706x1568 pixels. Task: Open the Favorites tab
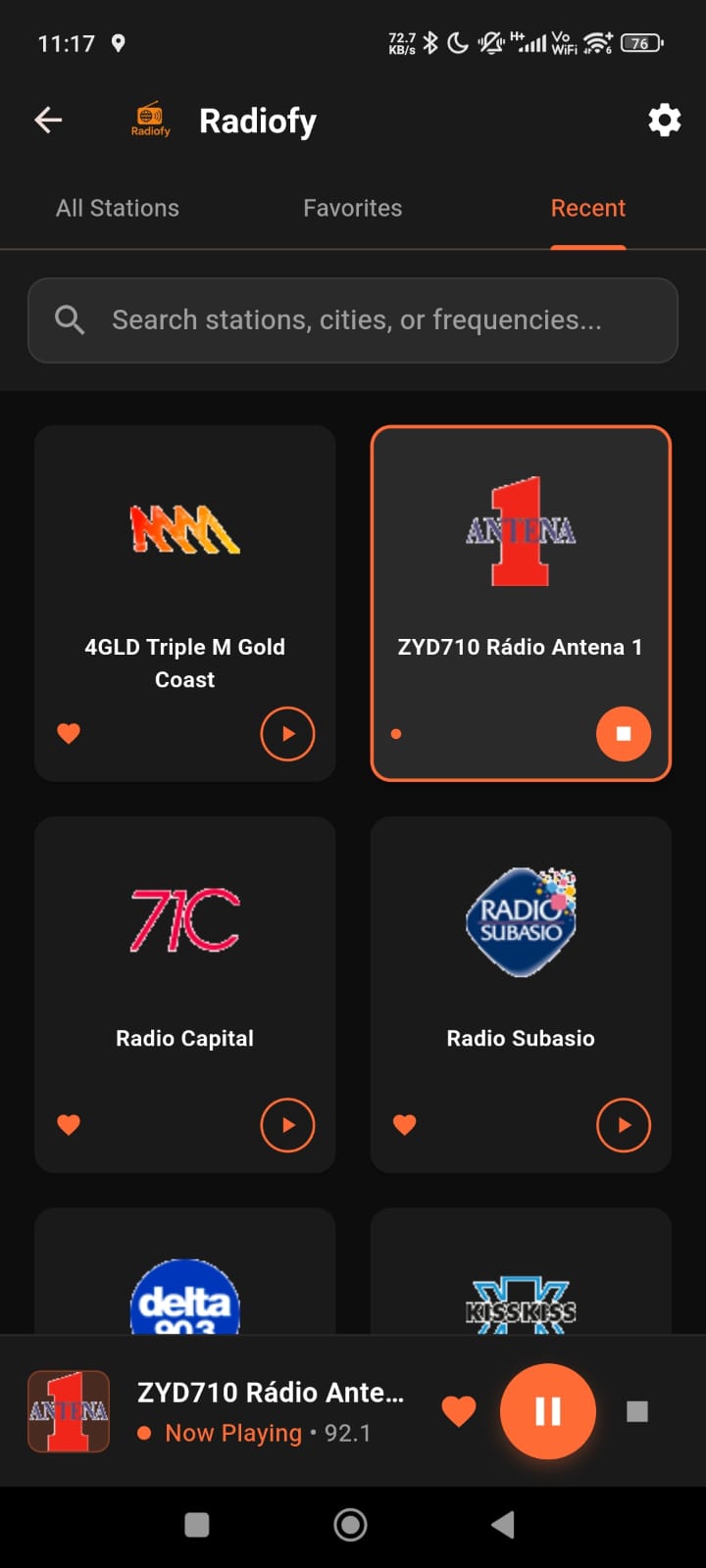tap(352, 208)
